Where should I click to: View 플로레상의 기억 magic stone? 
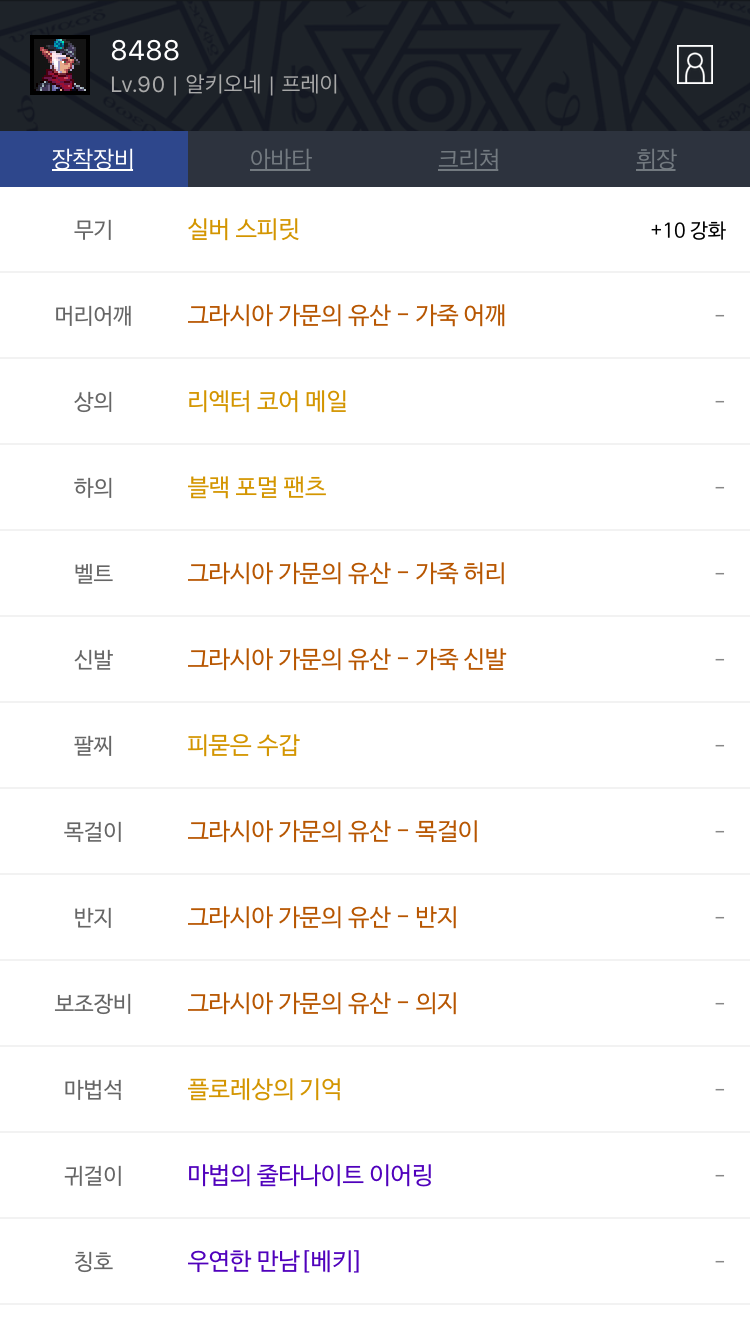[x=265, y=1090]
